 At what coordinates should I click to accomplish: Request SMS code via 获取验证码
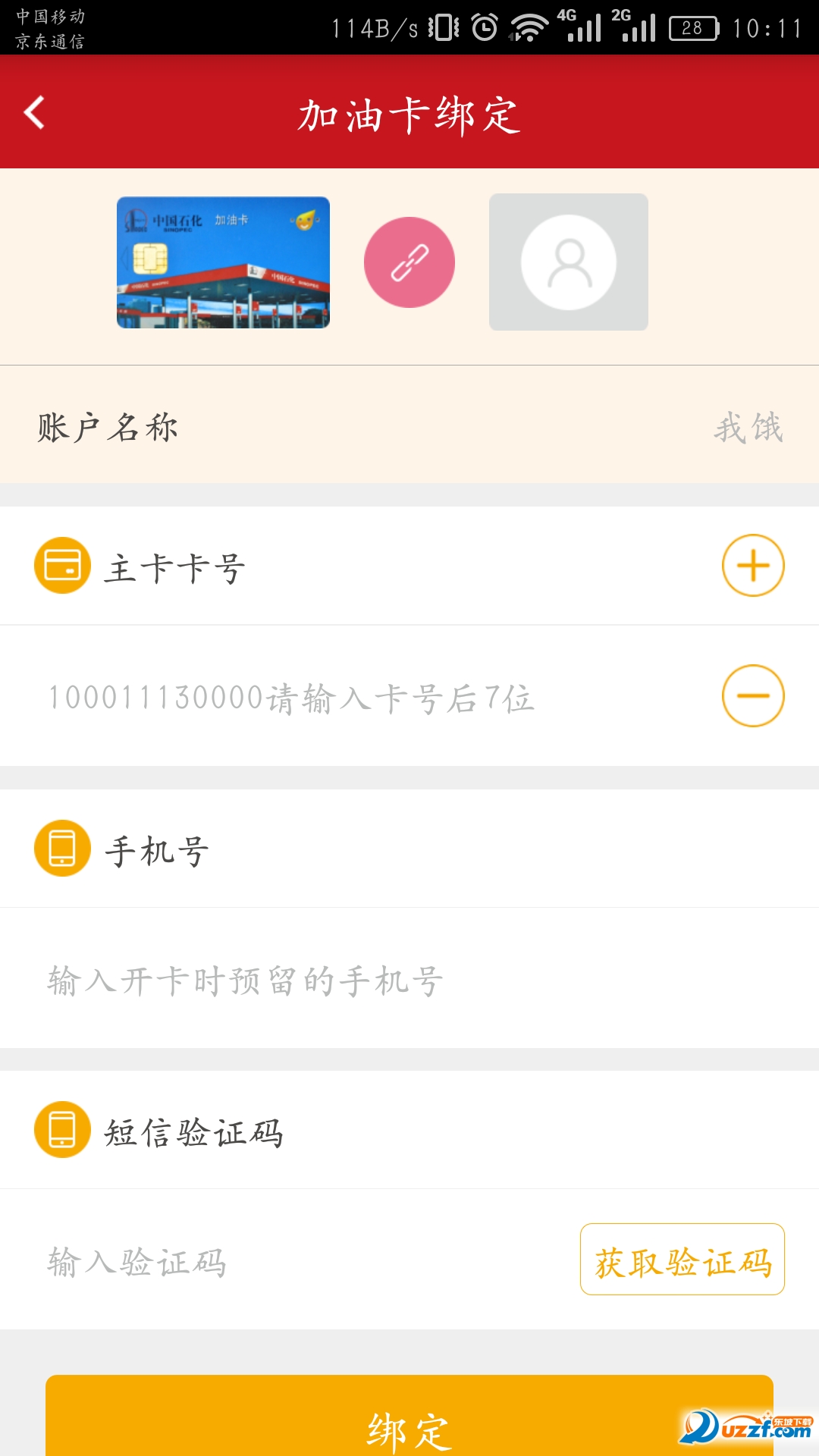[682, 1260]
